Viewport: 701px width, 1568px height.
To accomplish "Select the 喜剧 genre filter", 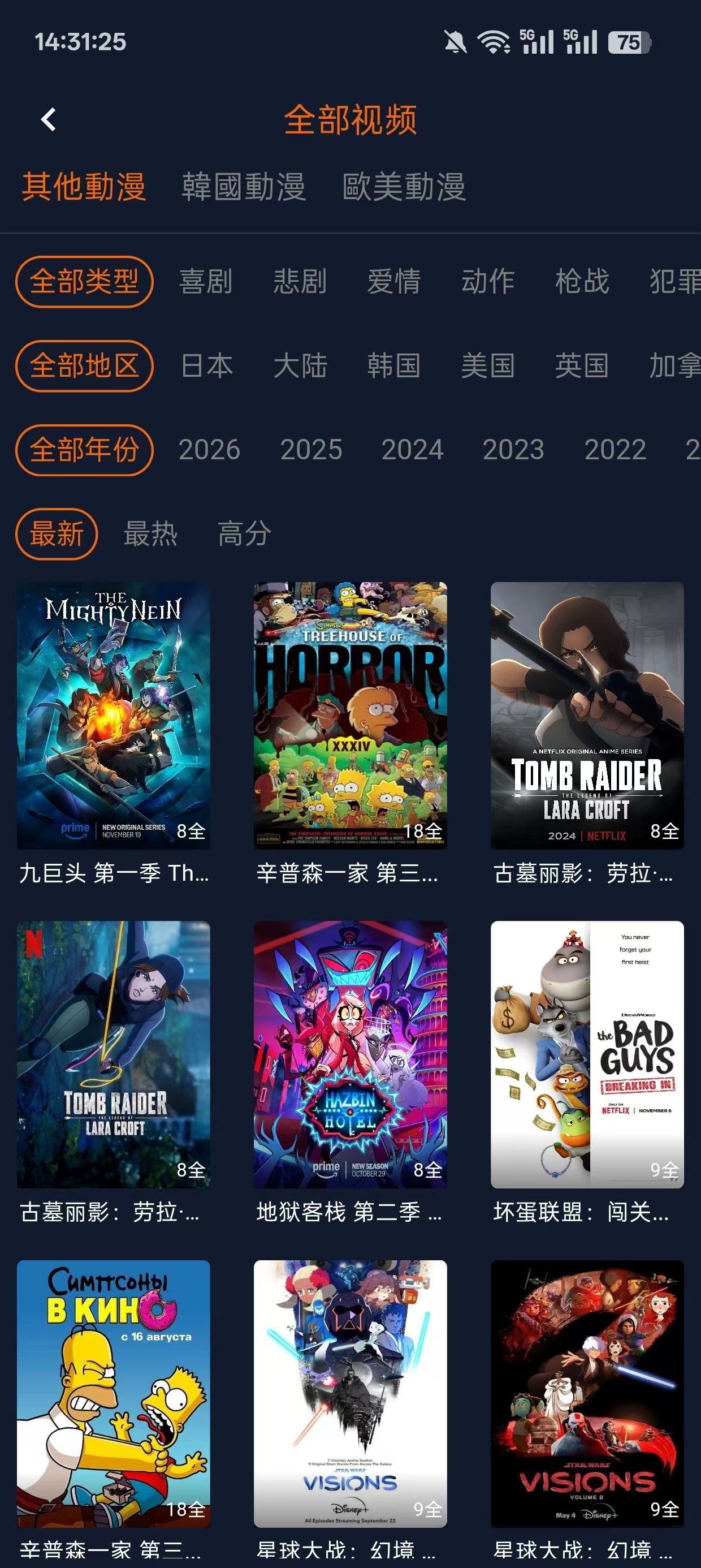I will pyautogui.click(x=205, y=281).
